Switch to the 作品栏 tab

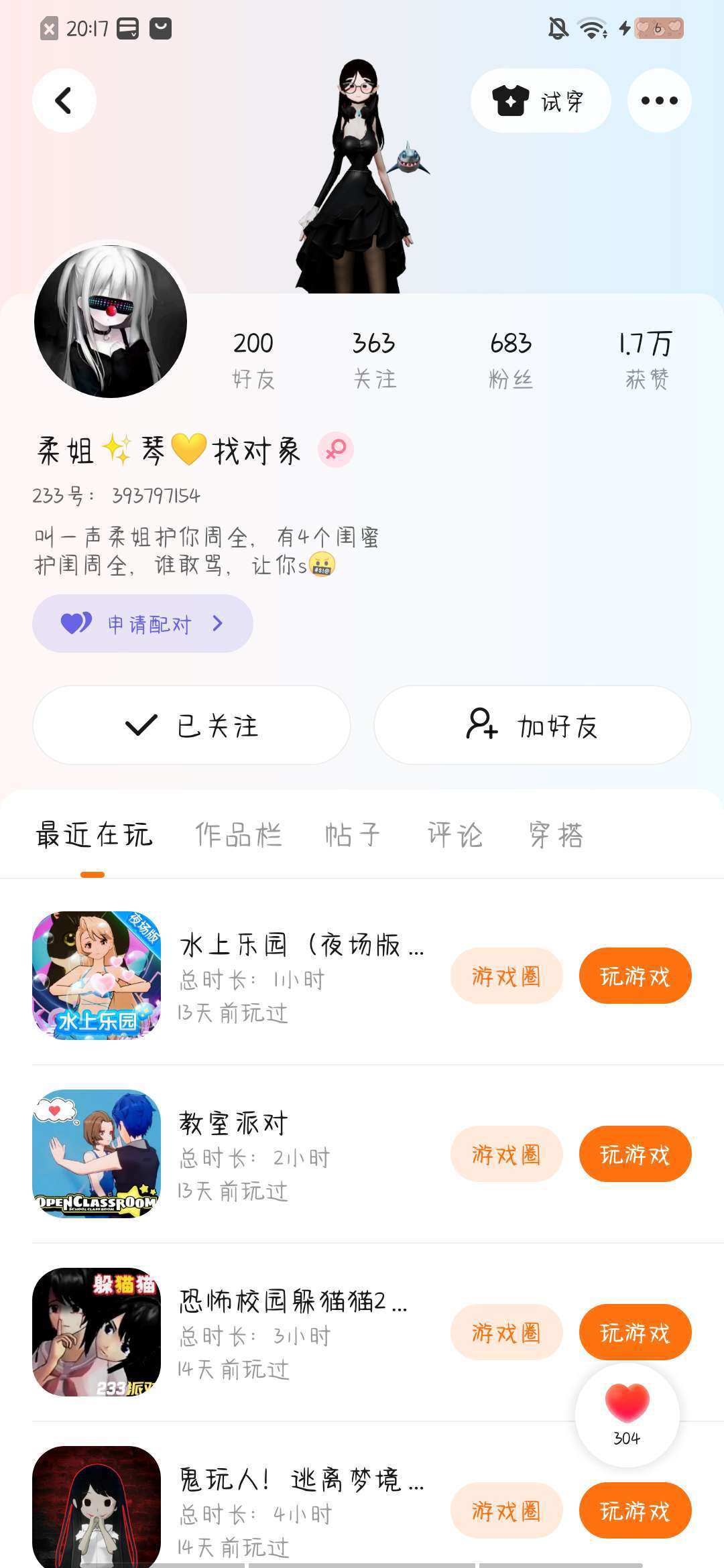[238, 835]
